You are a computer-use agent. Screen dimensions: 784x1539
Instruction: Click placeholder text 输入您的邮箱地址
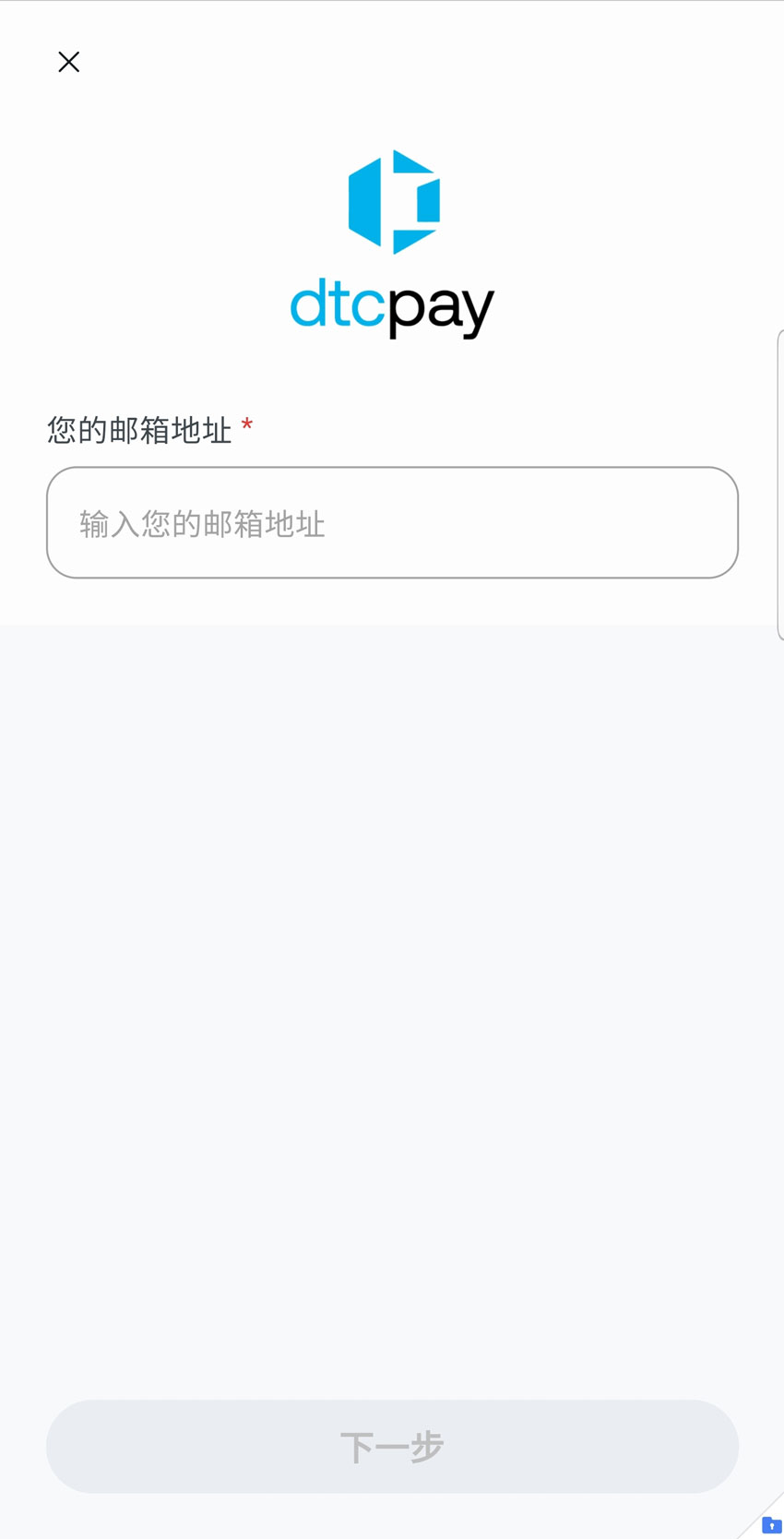coord(203,523)
